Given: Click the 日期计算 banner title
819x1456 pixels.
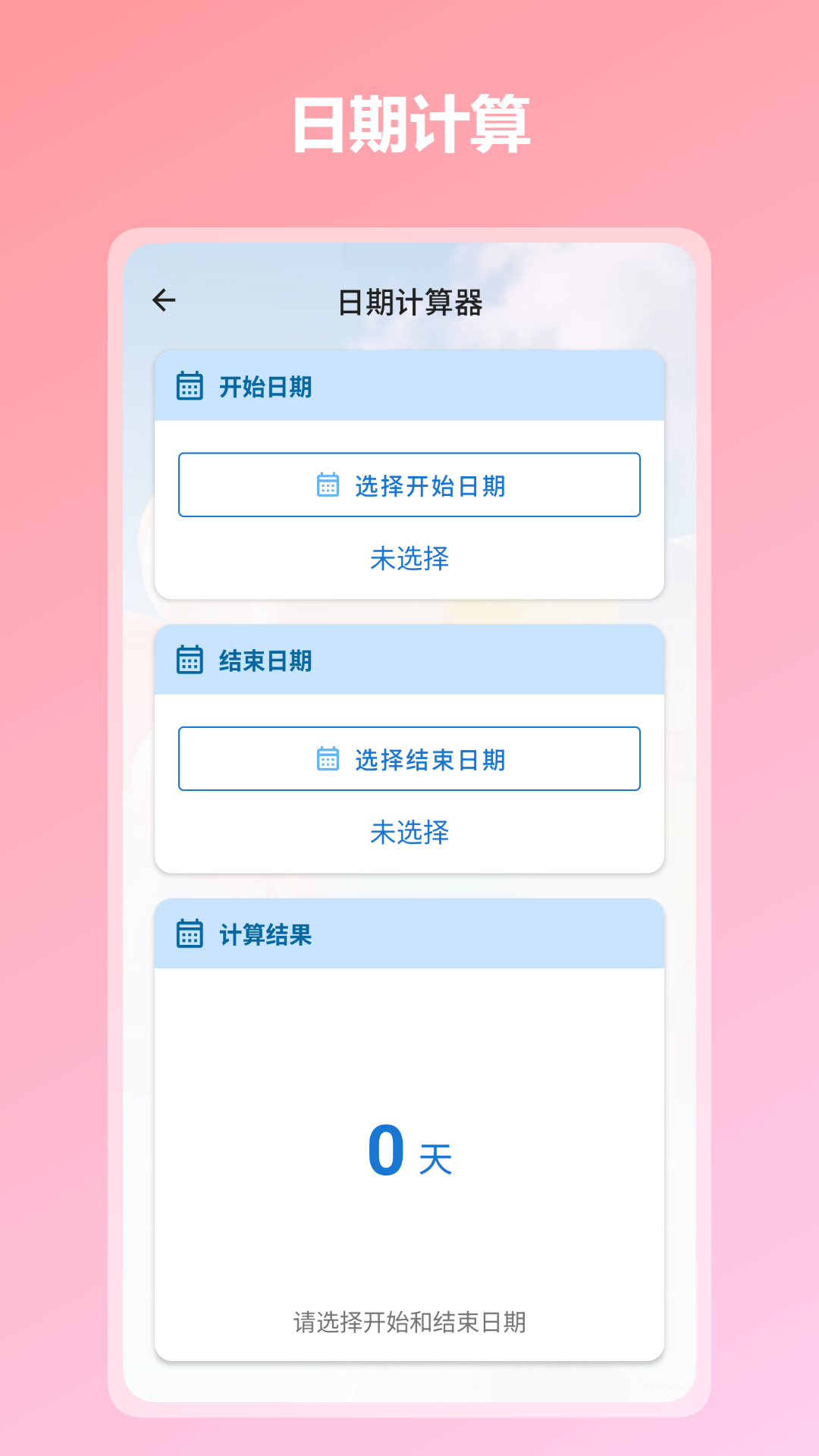Looking at the screenshot, I should (409, 120).
